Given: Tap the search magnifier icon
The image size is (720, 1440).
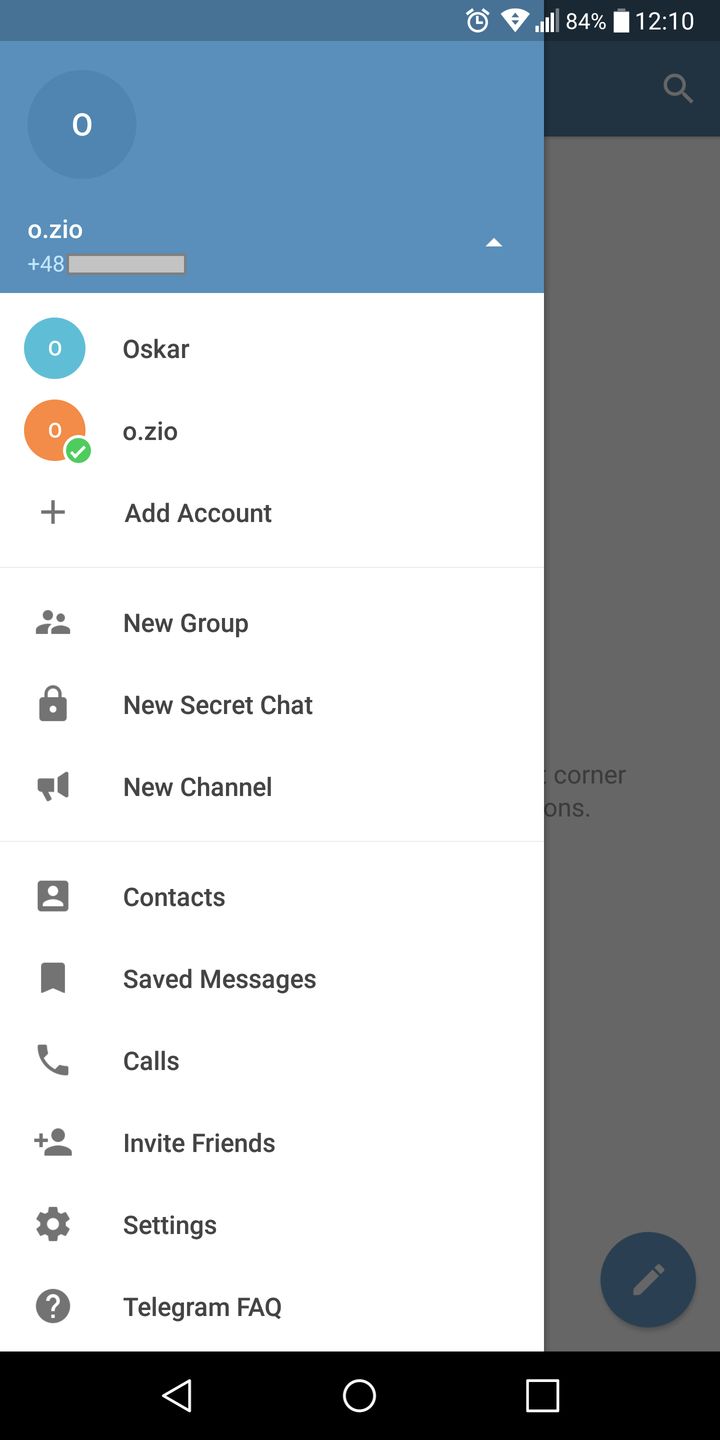Looking at the screenshot, I should [678, 88].
